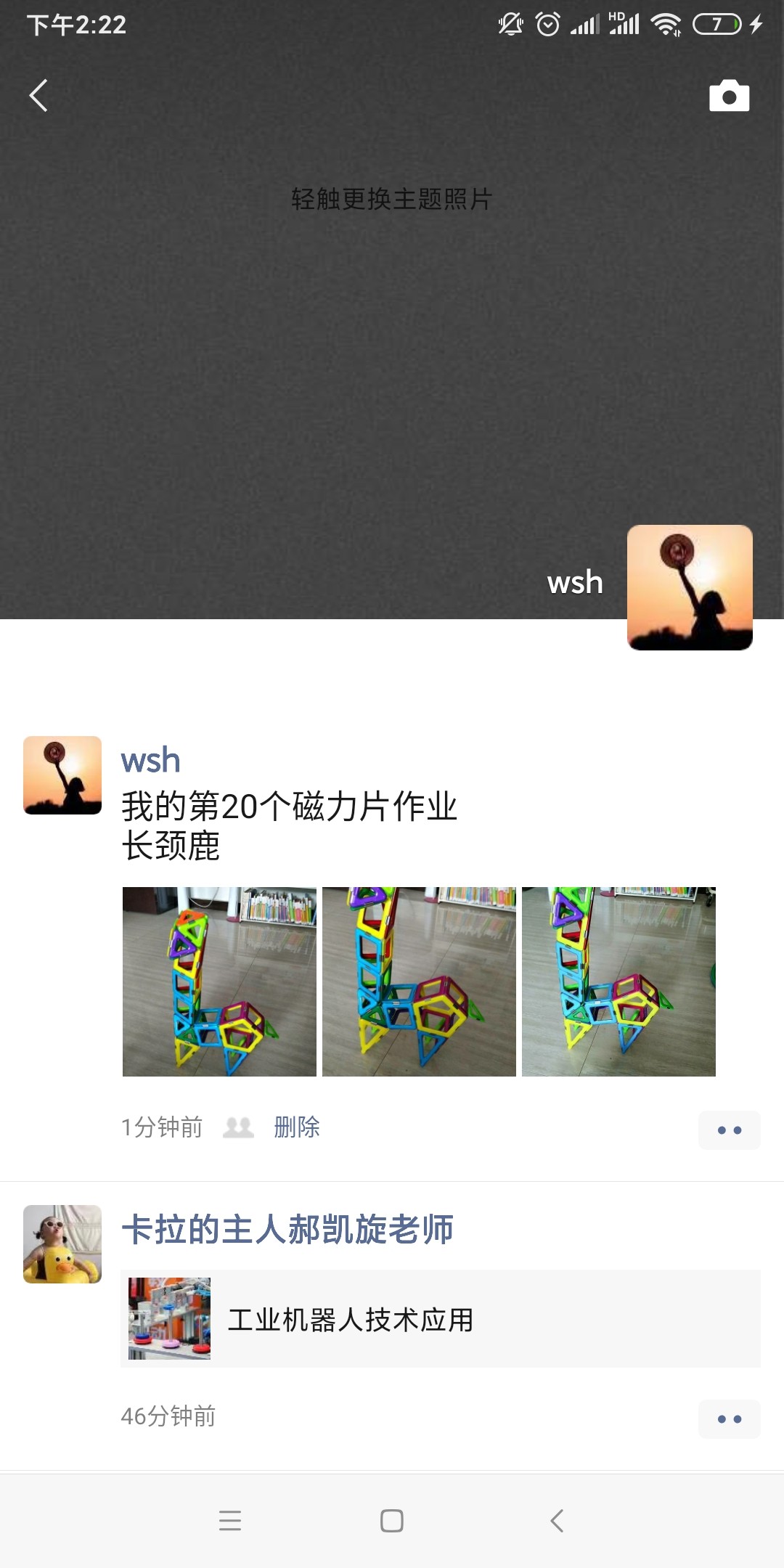
Task: Tap 卡拉的主人郝凯旋老师's avatar
Action: 62,1244
